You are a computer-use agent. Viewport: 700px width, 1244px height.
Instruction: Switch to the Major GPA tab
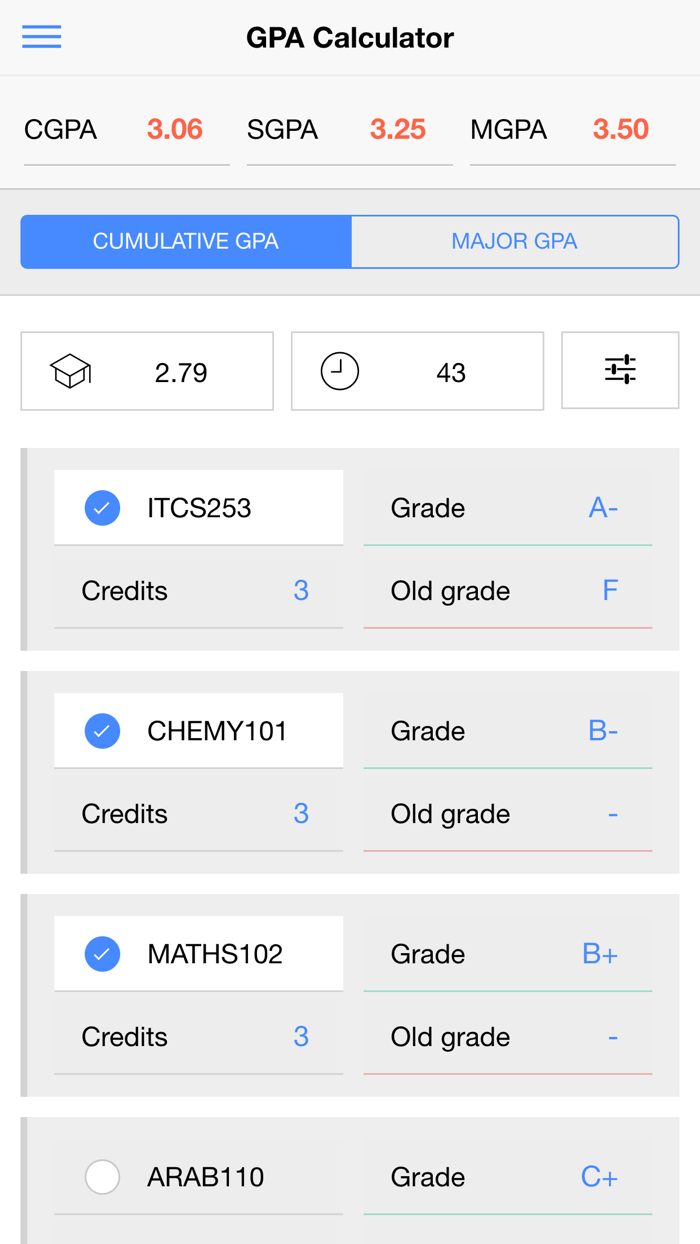pyautogui.click(x=515, y=241)
